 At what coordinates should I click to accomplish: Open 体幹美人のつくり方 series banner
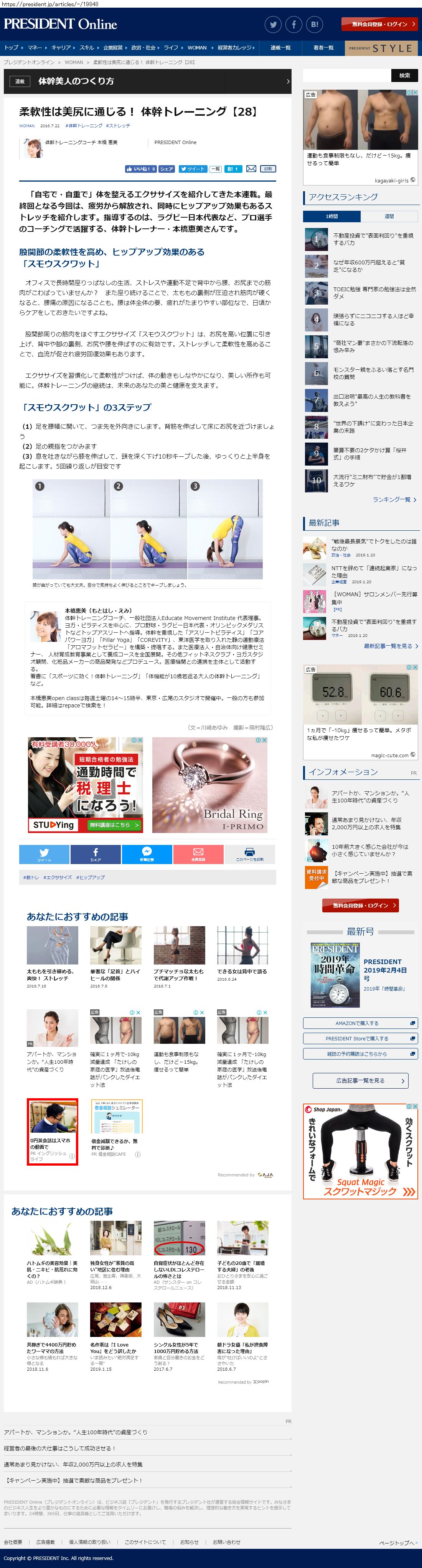pyautogui.click(x=147, y=81)
